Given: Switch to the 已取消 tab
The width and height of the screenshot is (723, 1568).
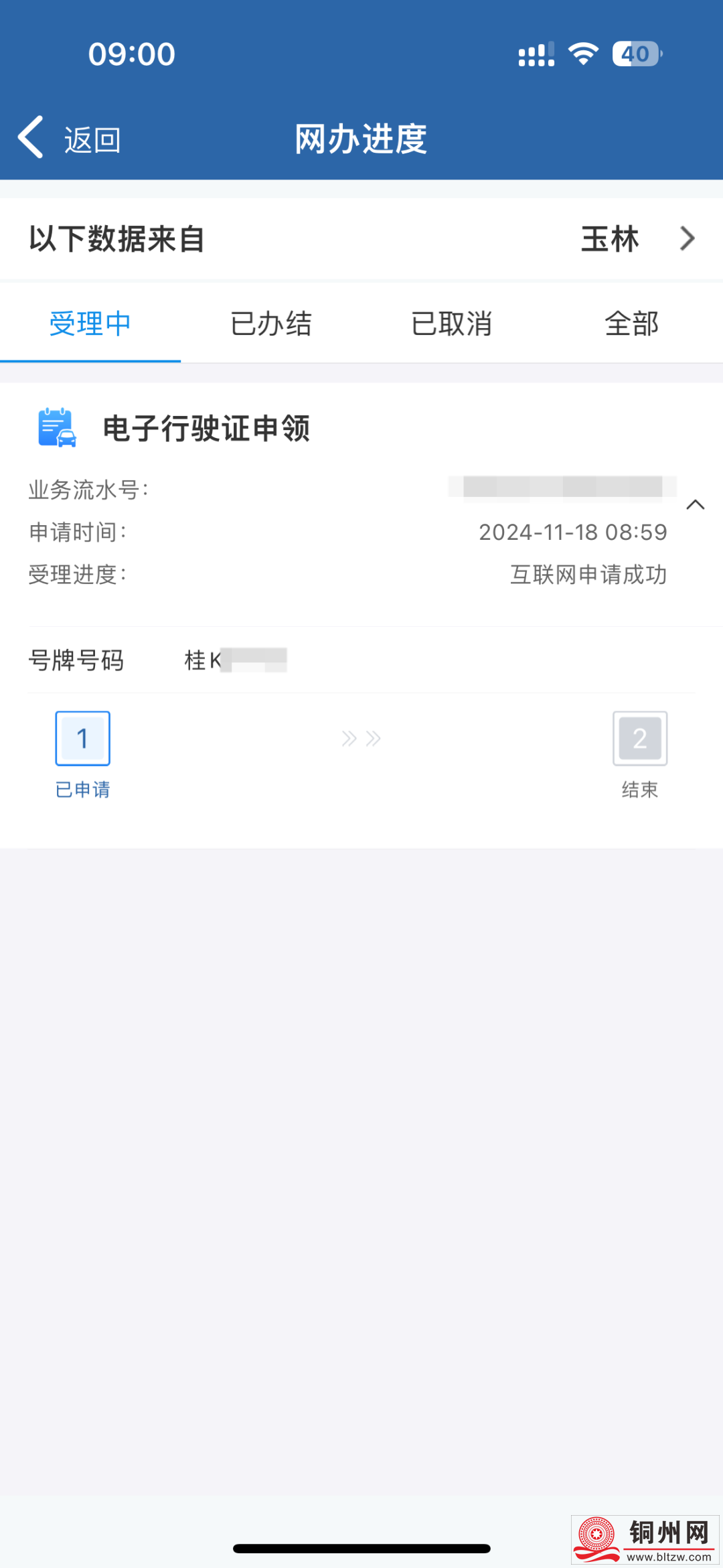Looking at the screenshot, I should point(452,324).
